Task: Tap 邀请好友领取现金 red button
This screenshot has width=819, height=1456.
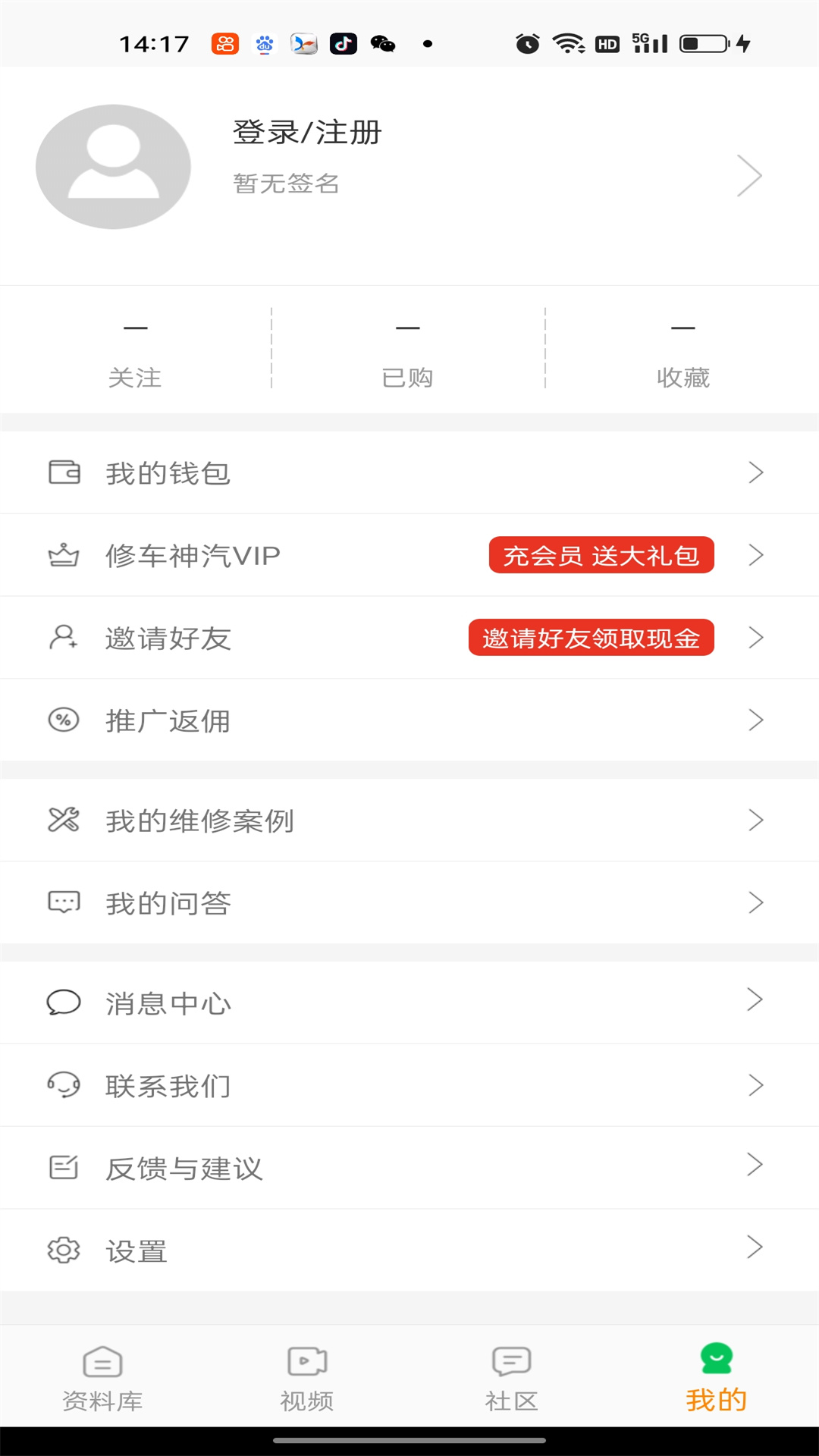Action: tap(591, 638)
